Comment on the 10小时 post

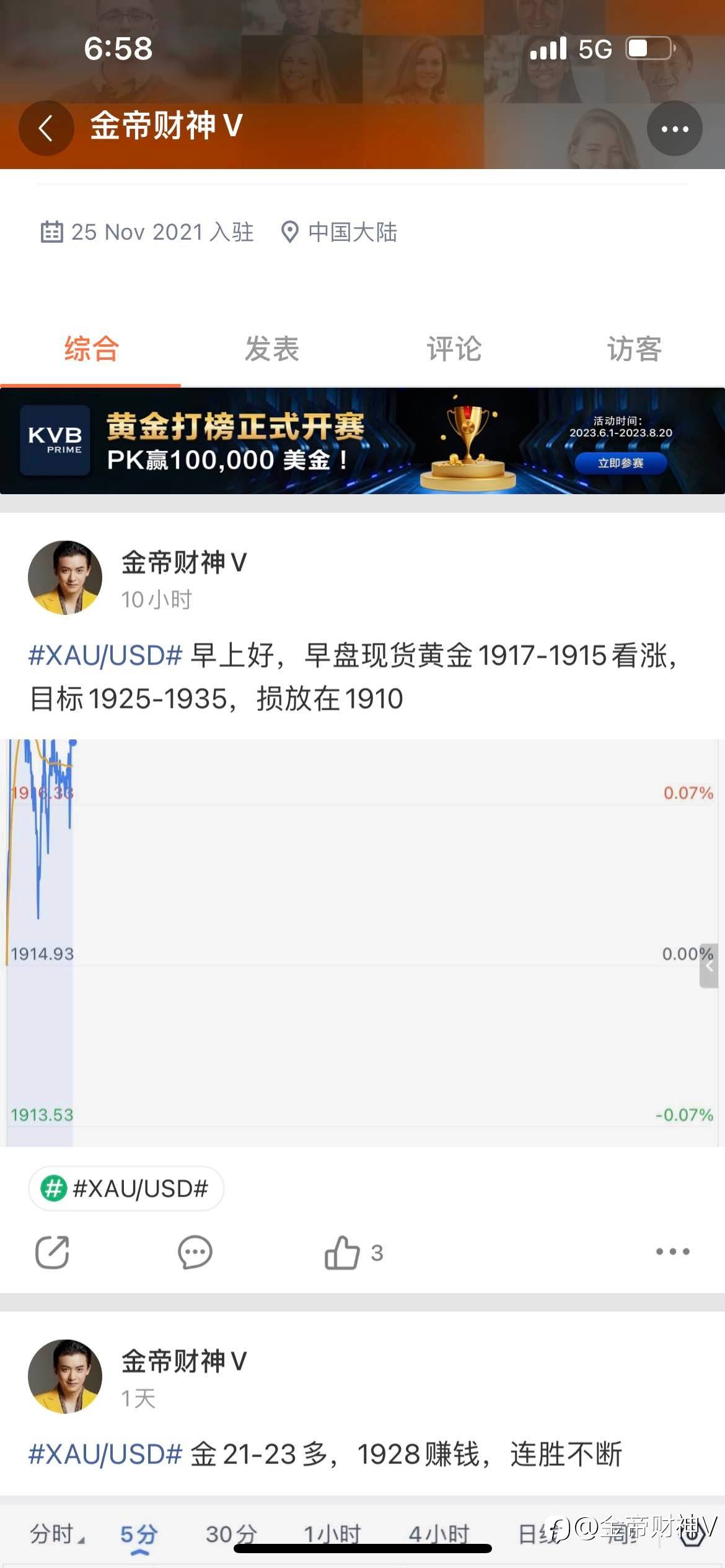[195, 1252]
